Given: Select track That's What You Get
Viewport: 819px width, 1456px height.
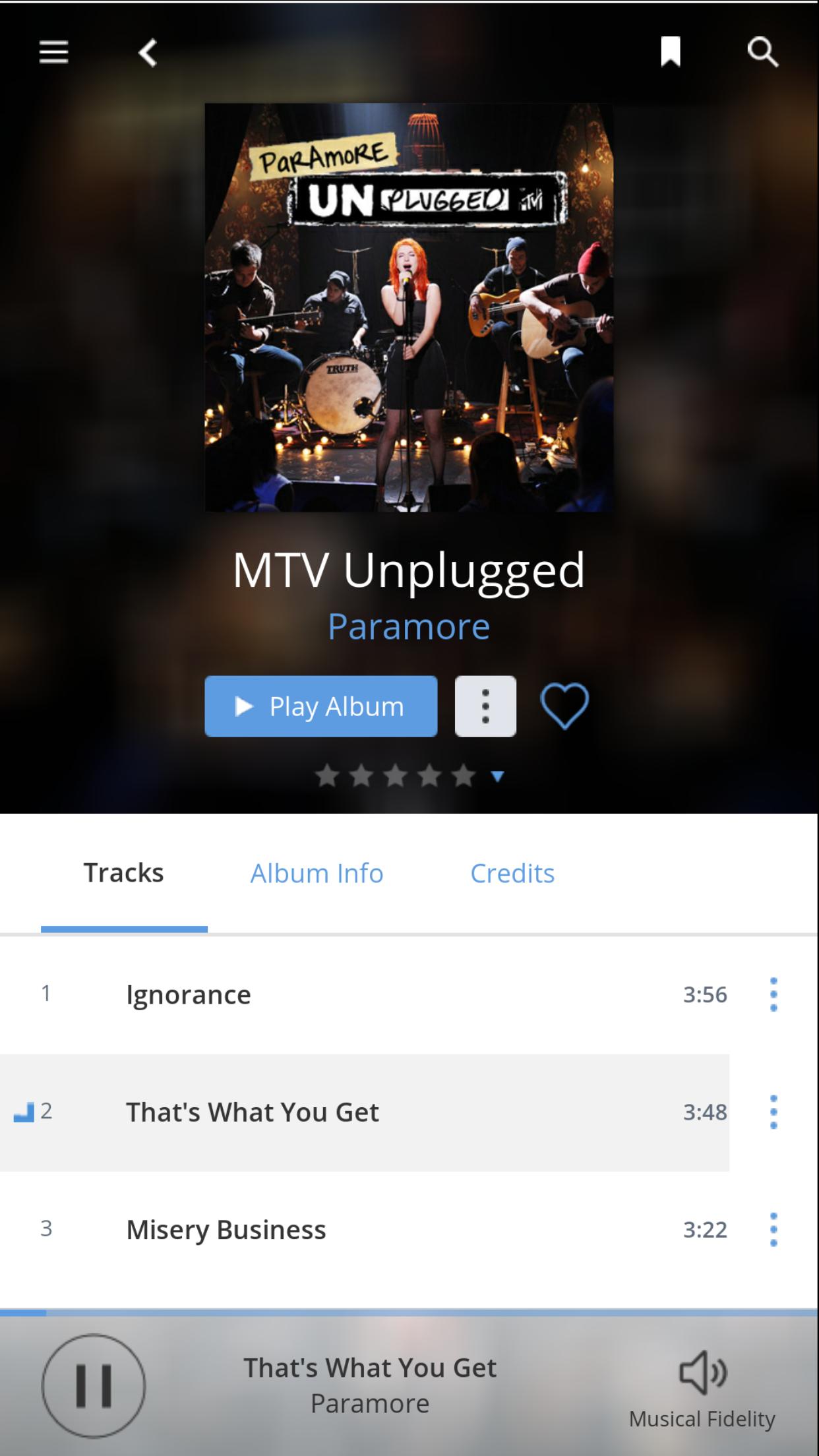Looking at the screenshot, I should click(253, 1112).
